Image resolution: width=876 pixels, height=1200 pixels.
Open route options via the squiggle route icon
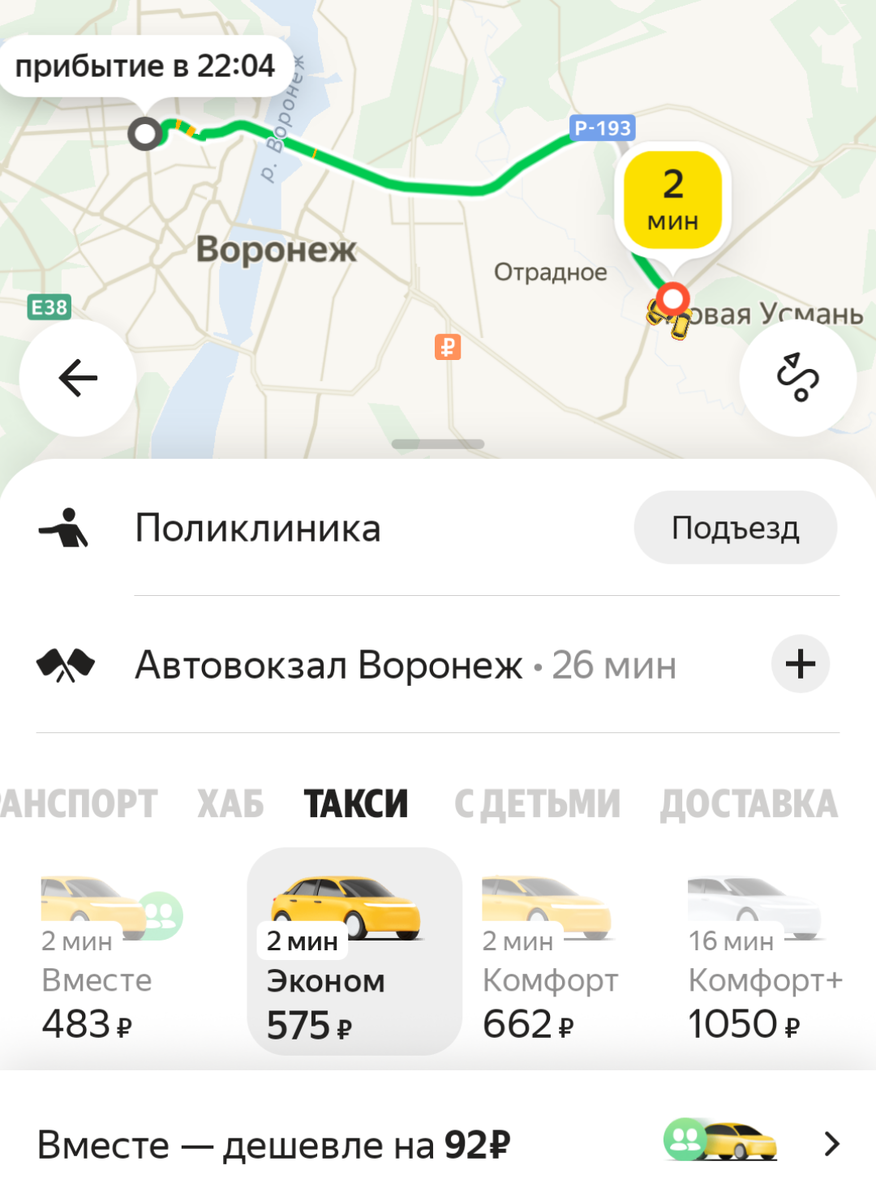797,377
